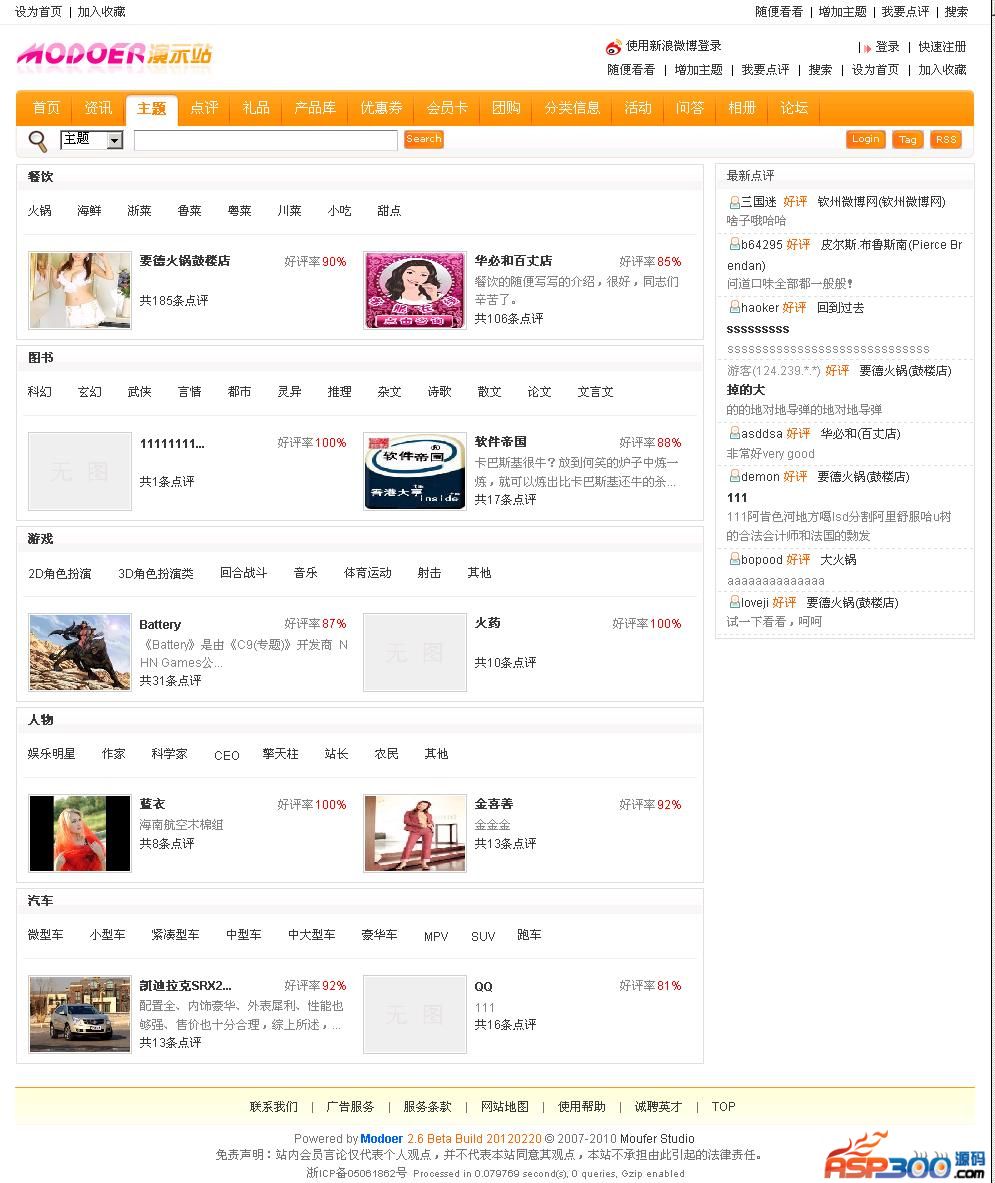This screenshot has width=995, height=1183.
Task: Choose the 武侠 book category
Action: [x=139, y=392]
